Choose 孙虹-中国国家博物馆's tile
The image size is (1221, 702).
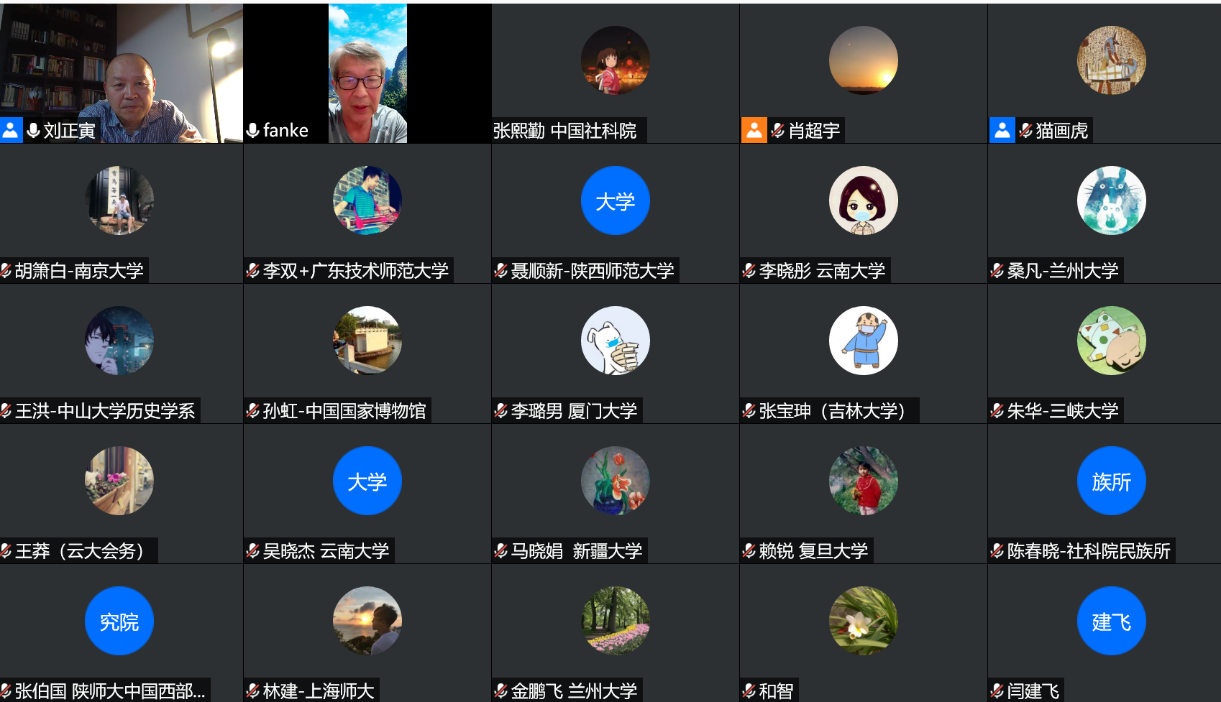(367, 353)
